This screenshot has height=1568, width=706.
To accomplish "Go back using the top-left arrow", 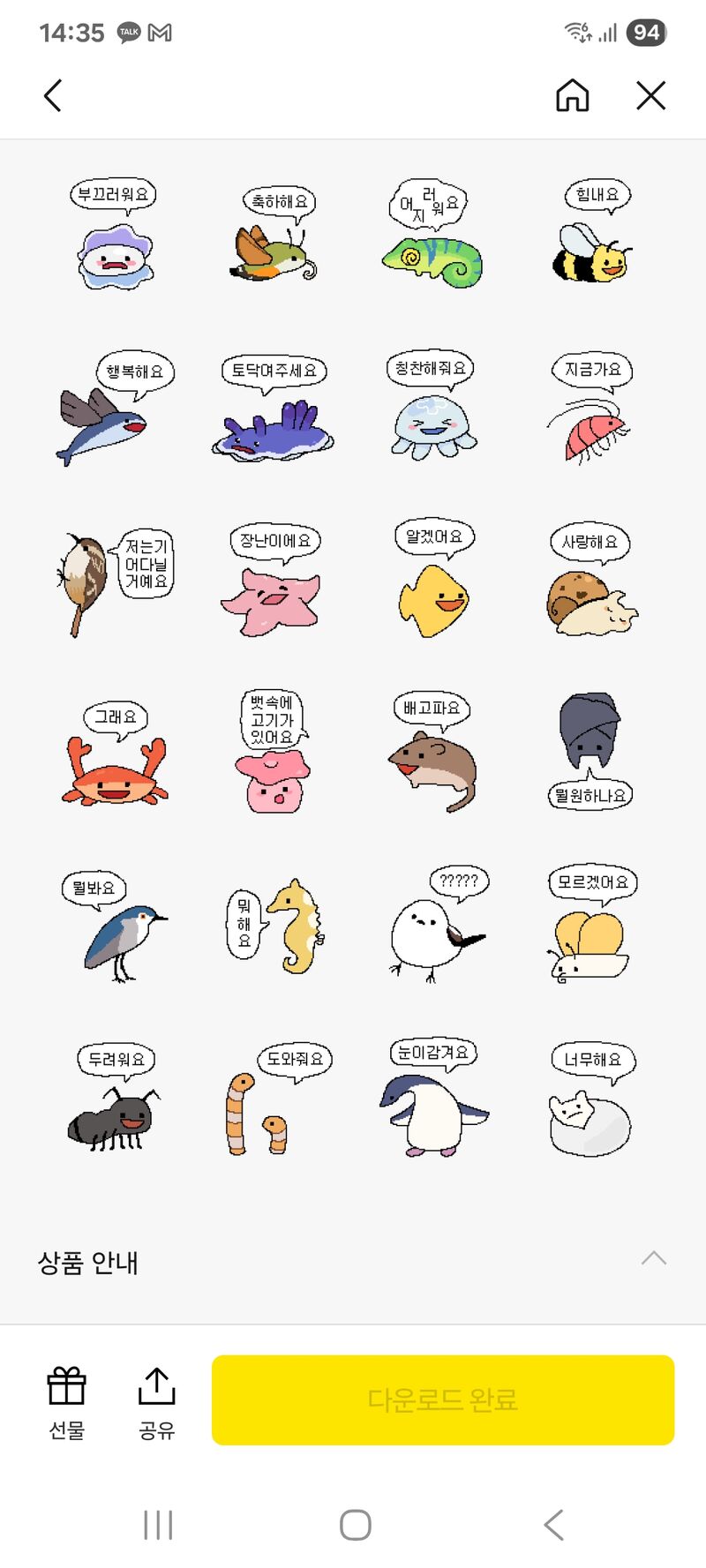I will coord(53,95).
